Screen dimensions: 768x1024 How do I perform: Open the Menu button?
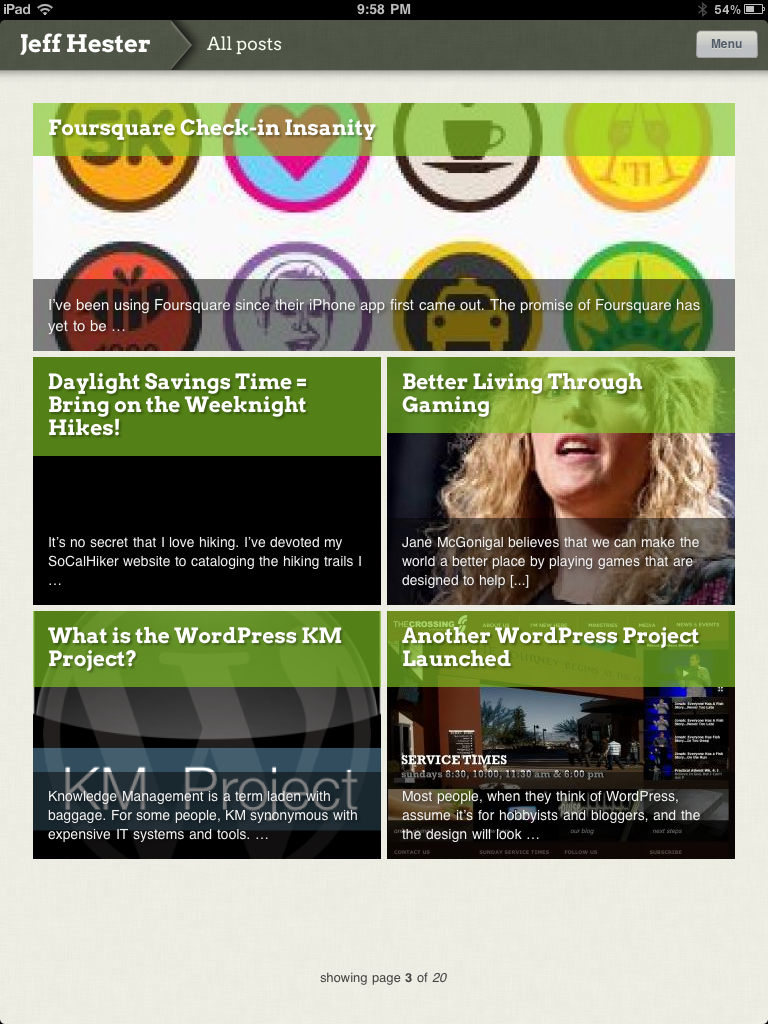click(726, 44)
